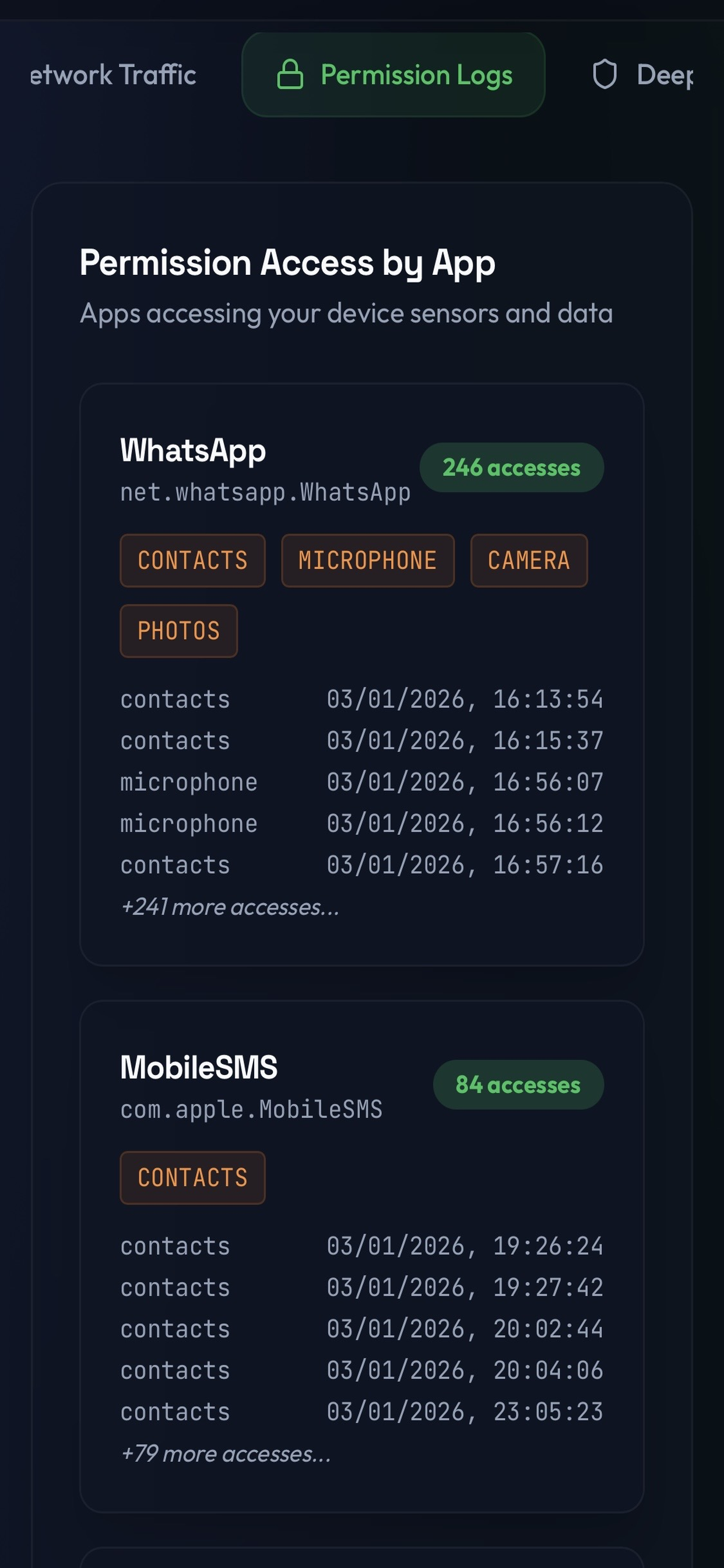
Task: Select the contacts access at 23:05:23
Action: pyautogui.click(x=361, y=1412)
